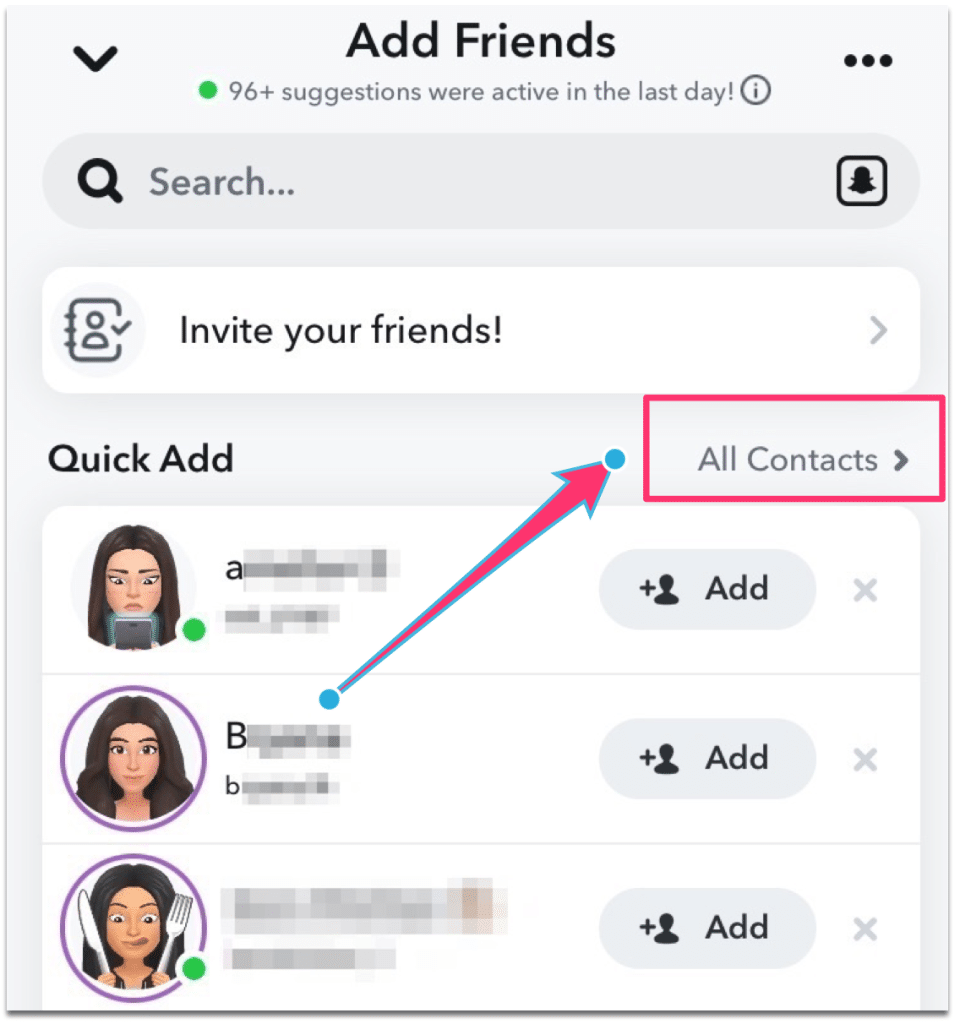960x1024 pixels.
Task: Add the friend with fork and knife avatar
Action: pyautogui.click(x=707, y=927)
